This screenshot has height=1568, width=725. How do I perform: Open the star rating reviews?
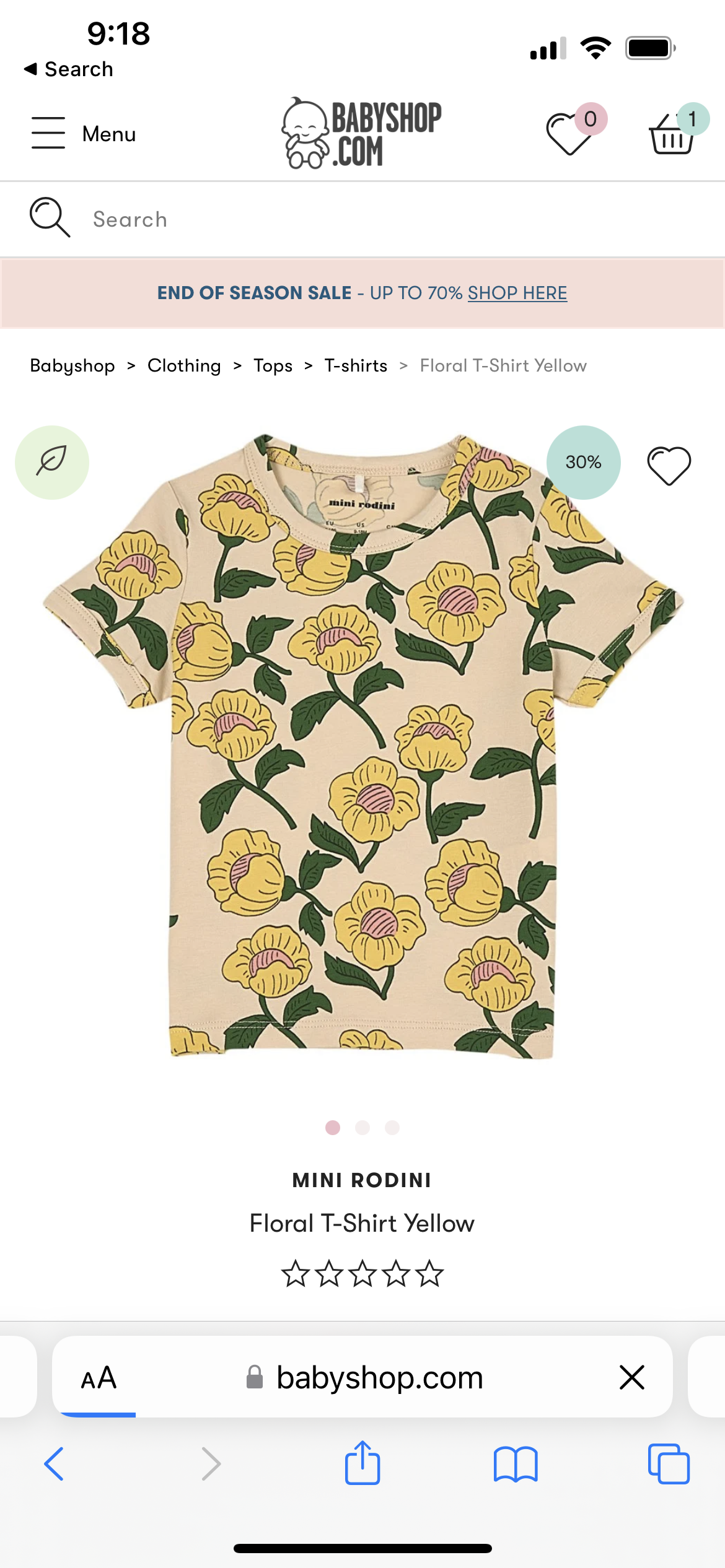tap(362, 1274)
